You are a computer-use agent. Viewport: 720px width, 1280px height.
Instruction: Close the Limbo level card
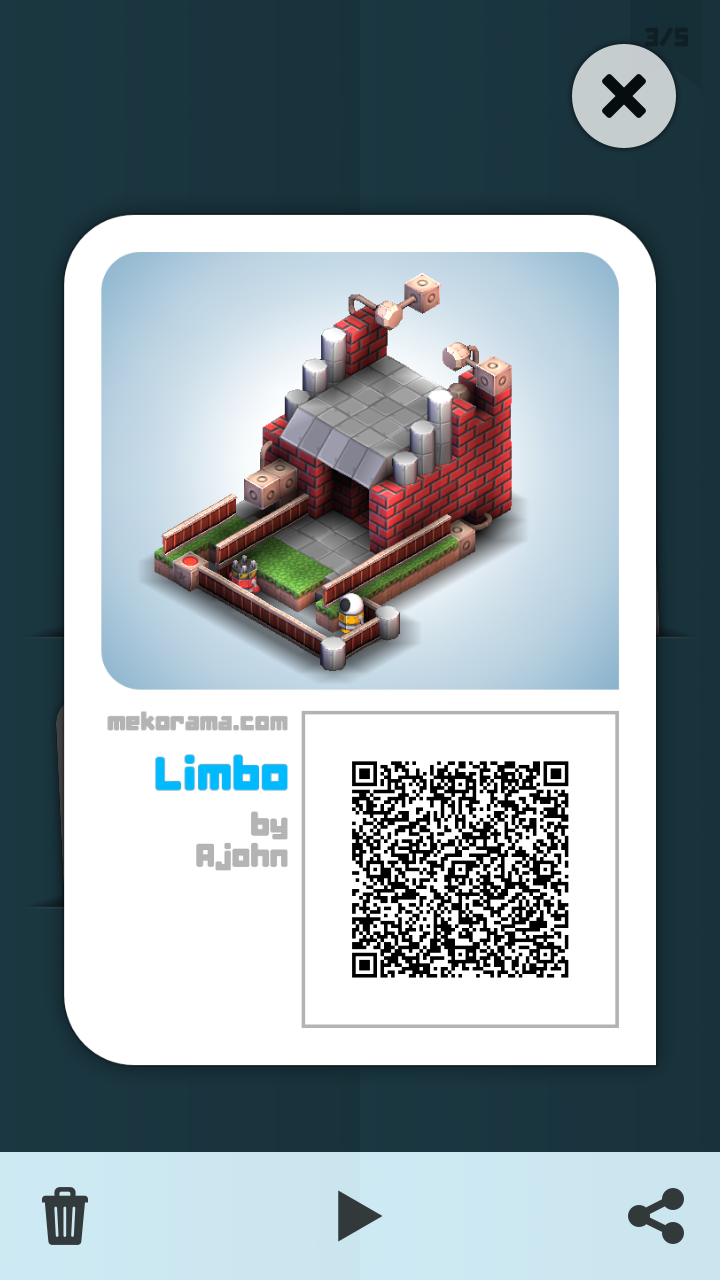click(624, 97)
